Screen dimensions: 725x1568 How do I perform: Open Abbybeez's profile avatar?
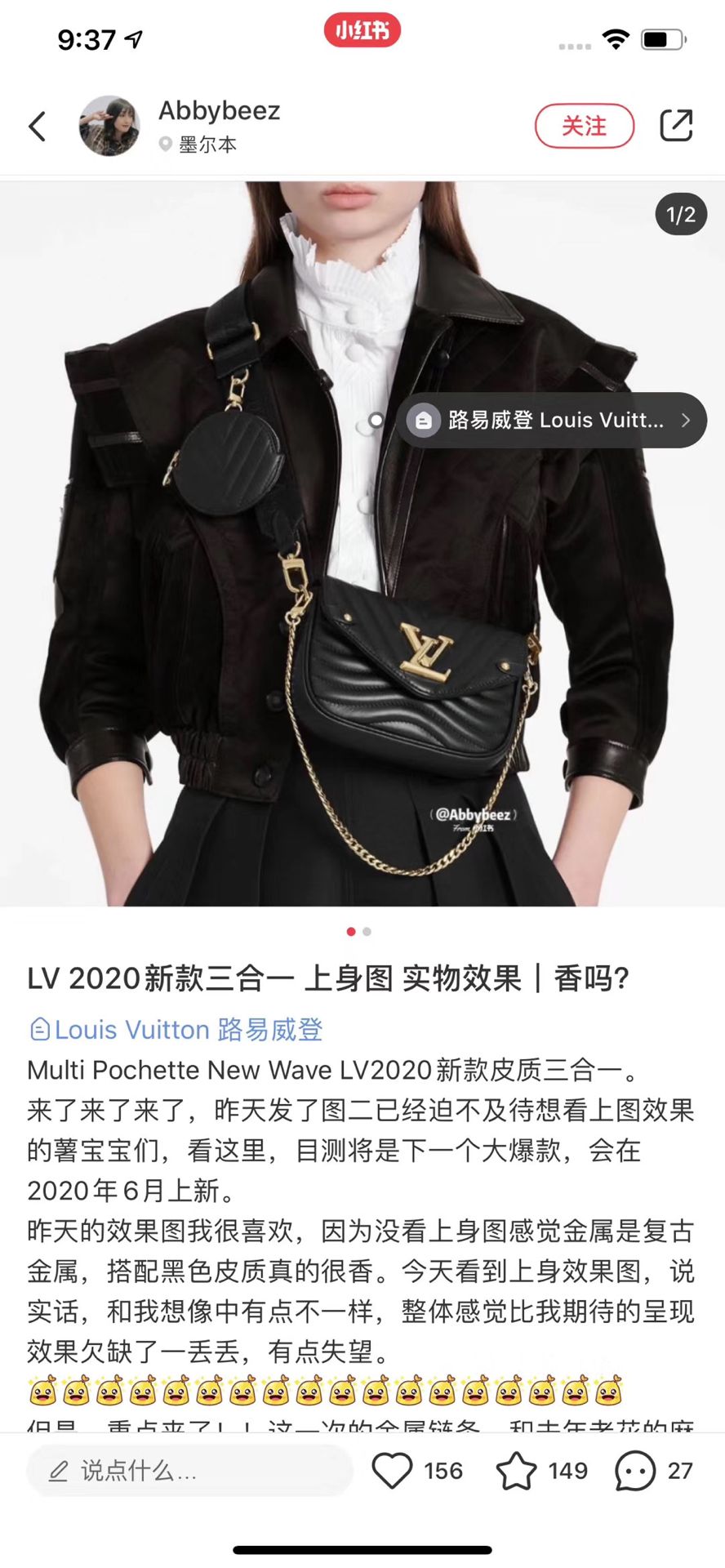[x=109, y=126]
